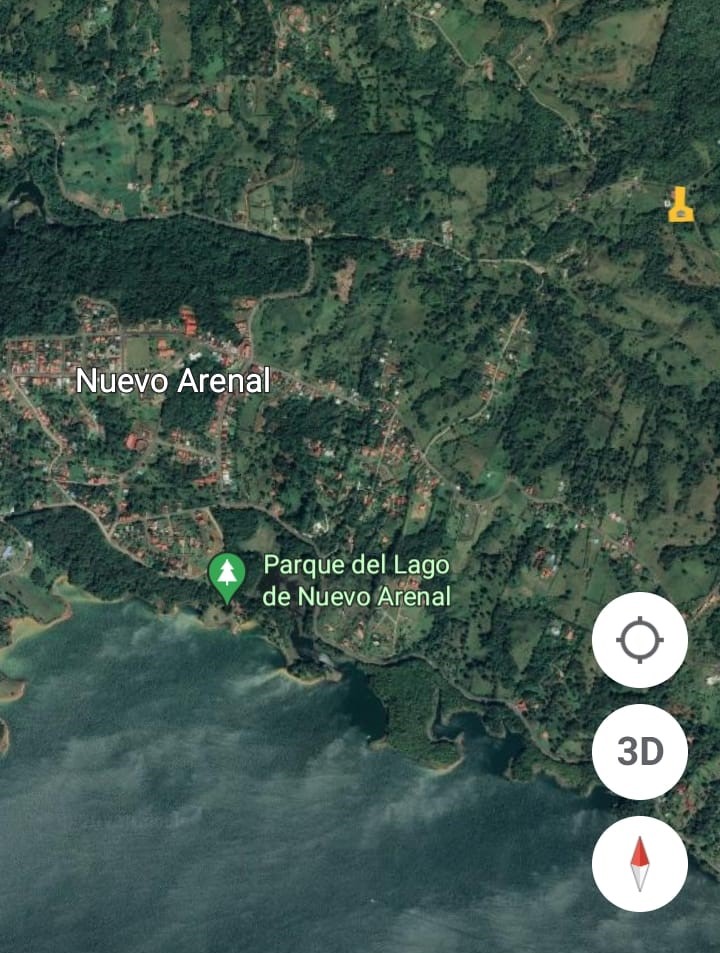The width and height of the screenshot is (720, 953).
Task: Reset map orientation with the compass
Action: (640, 863)
